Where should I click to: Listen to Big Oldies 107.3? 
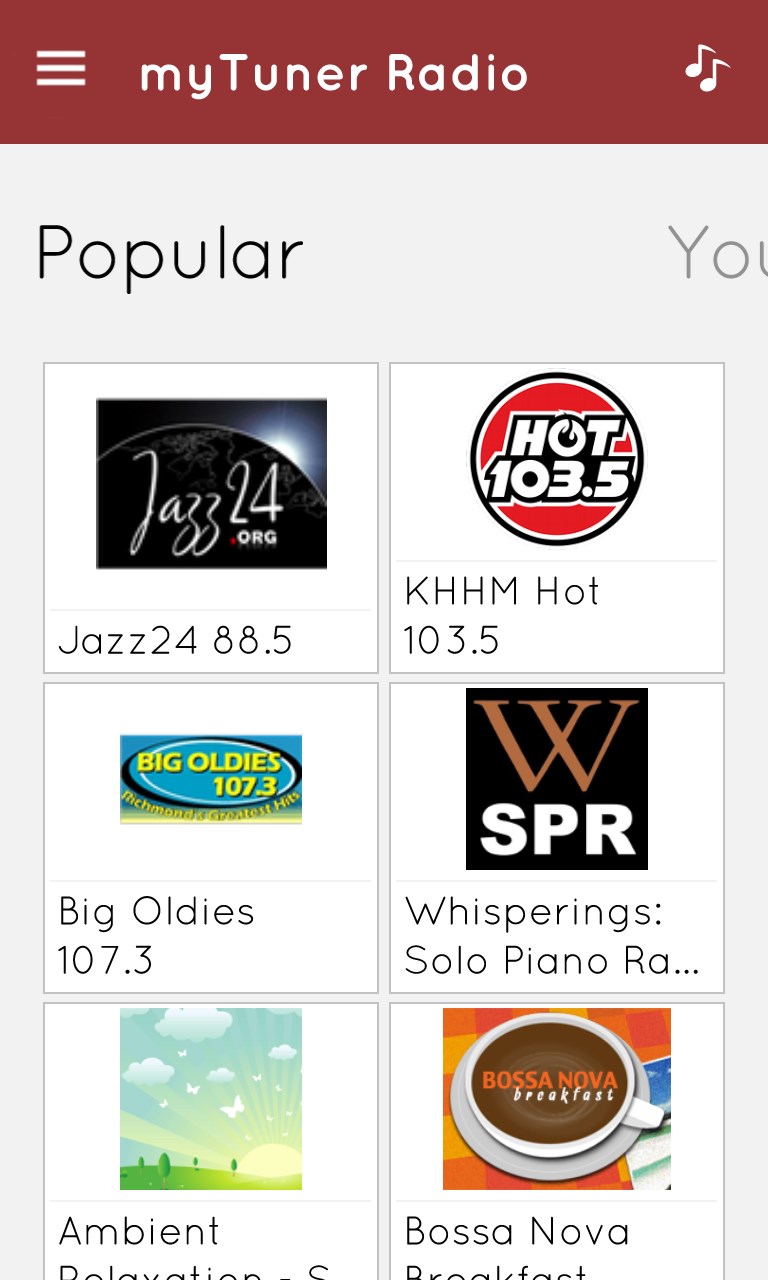point(210,838)
